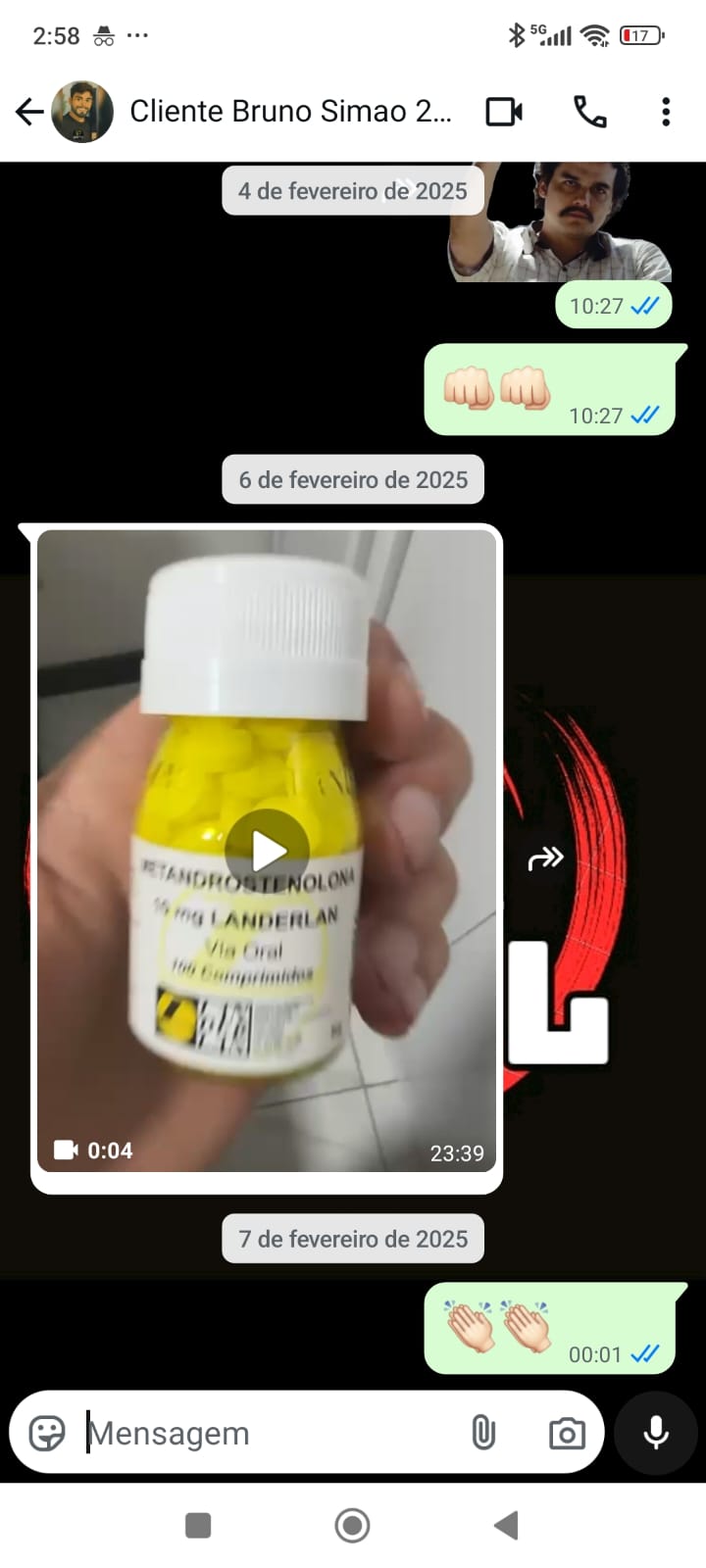Play the 0:04 video message
Image resolution: width=706 pixels, height=1568 pixels.
point(267,851)
